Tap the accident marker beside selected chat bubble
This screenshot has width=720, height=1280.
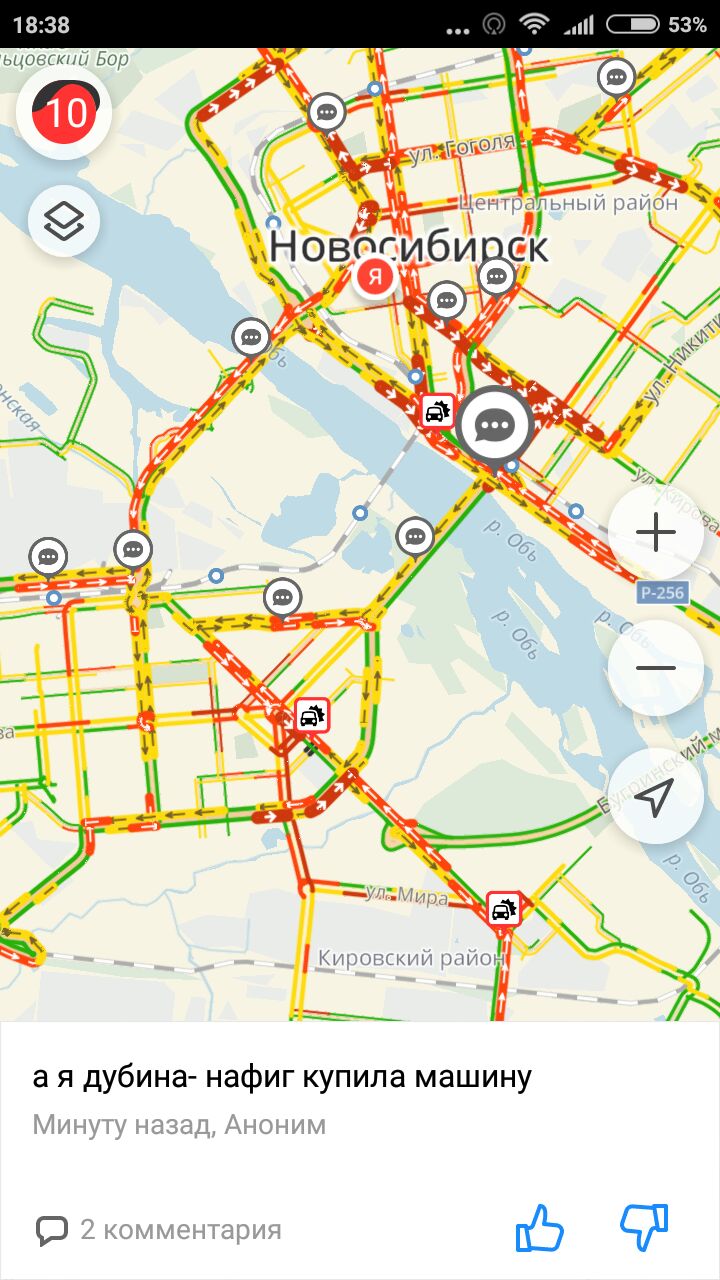[x=437, y=411]
